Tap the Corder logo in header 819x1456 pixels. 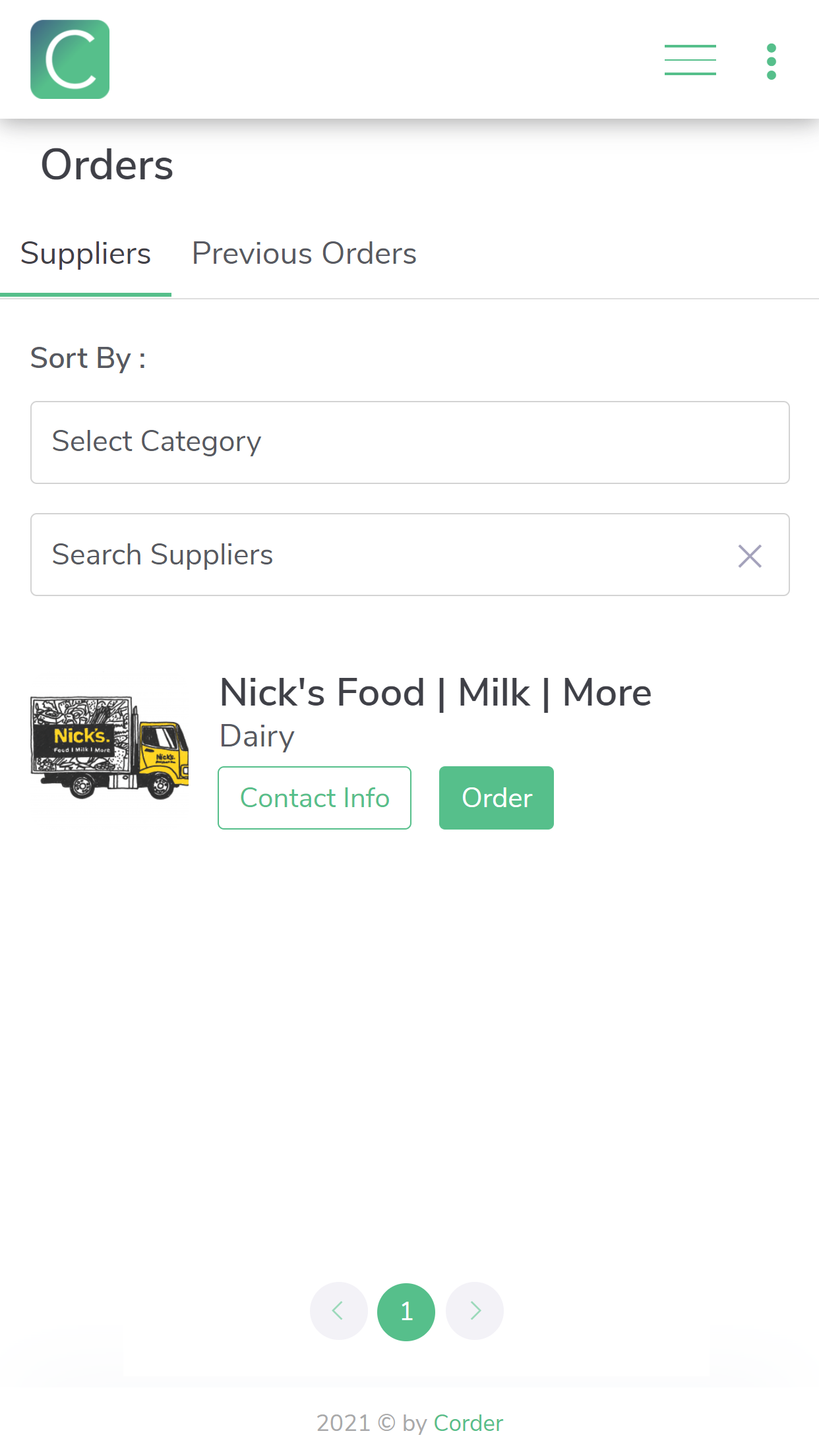[70, 59]
